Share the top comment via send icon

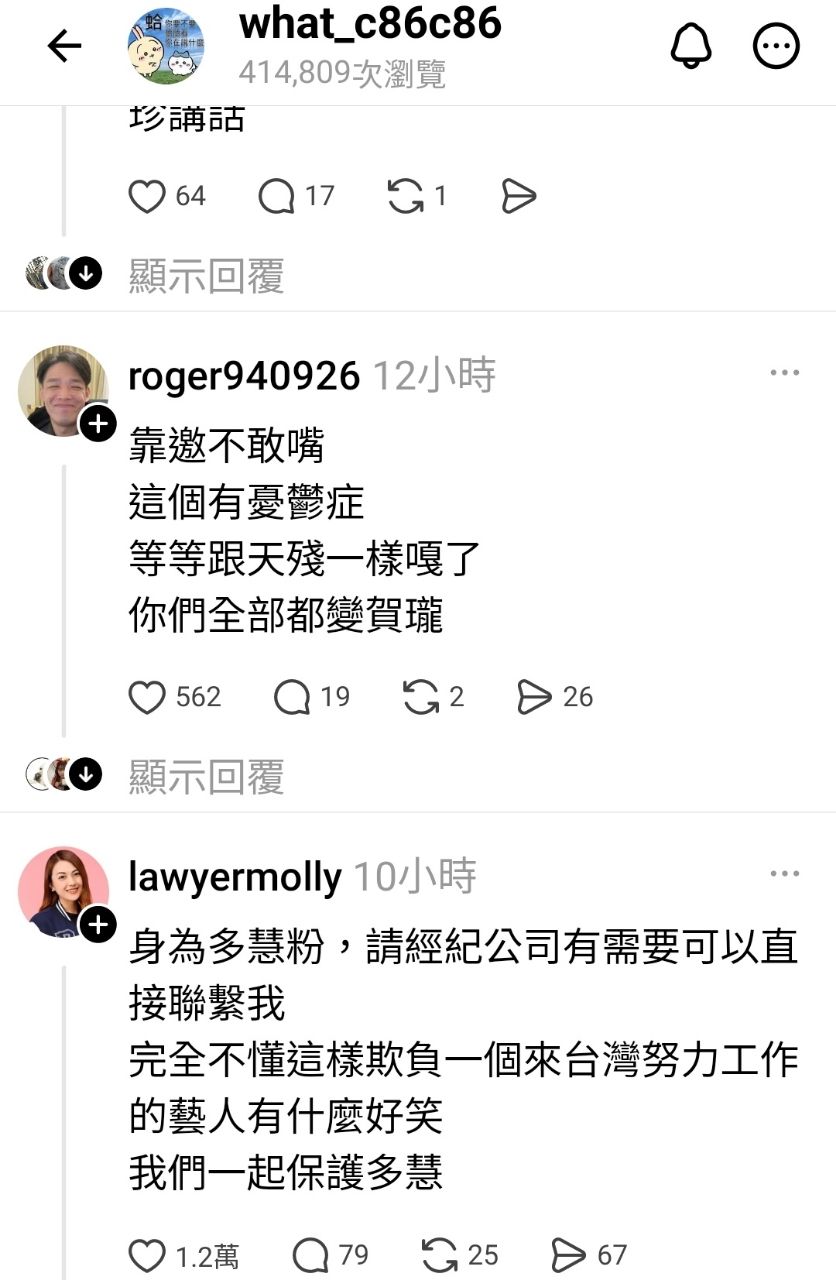coord(519,196)
